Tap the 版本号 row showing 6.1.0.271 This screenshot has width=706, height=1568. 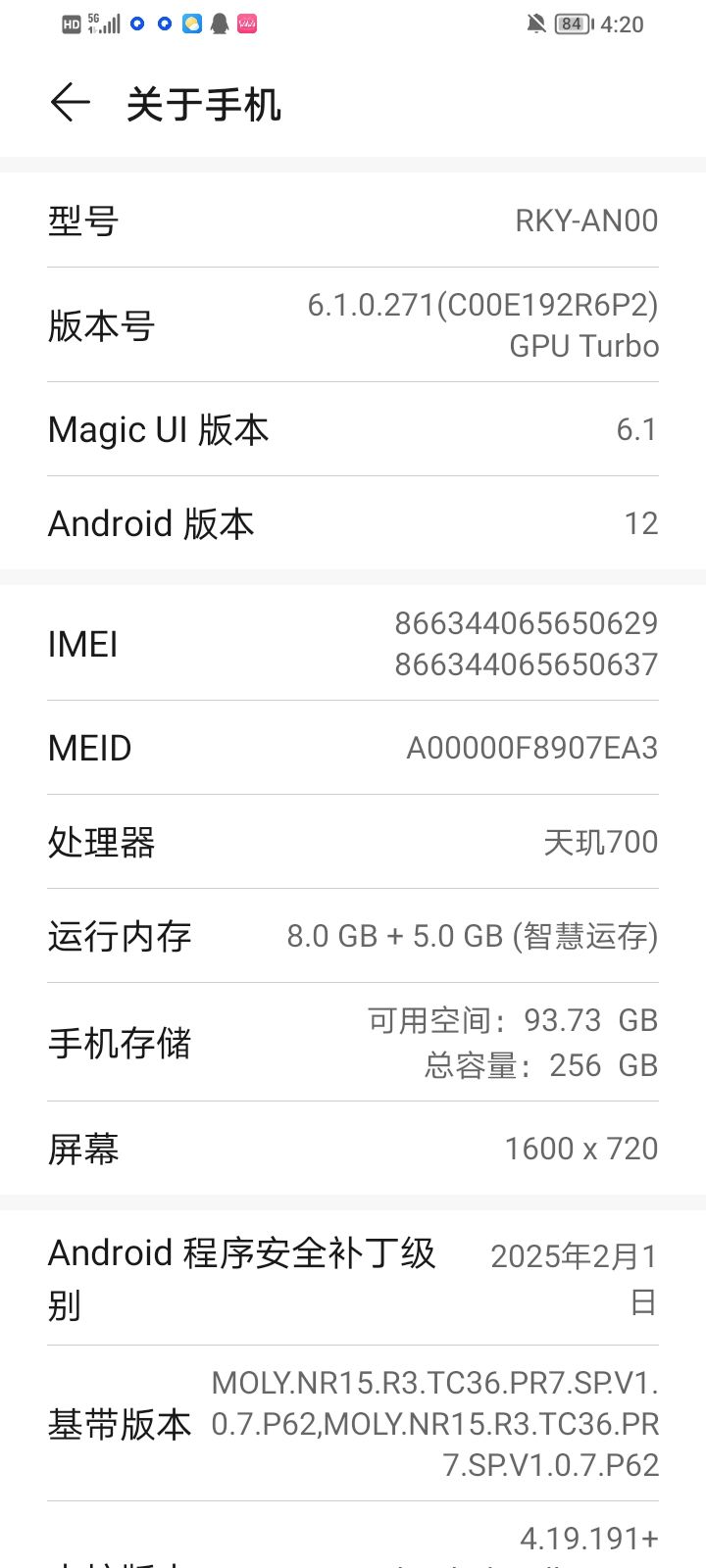coord(353,325)
